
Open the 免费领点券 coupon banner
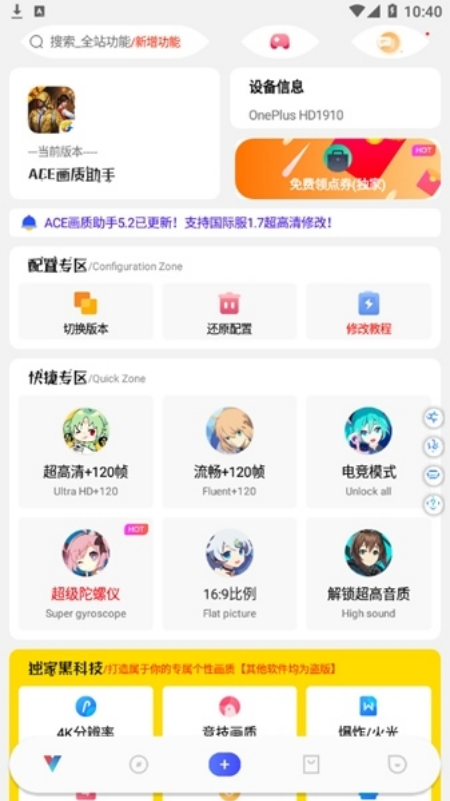point(338,169)
